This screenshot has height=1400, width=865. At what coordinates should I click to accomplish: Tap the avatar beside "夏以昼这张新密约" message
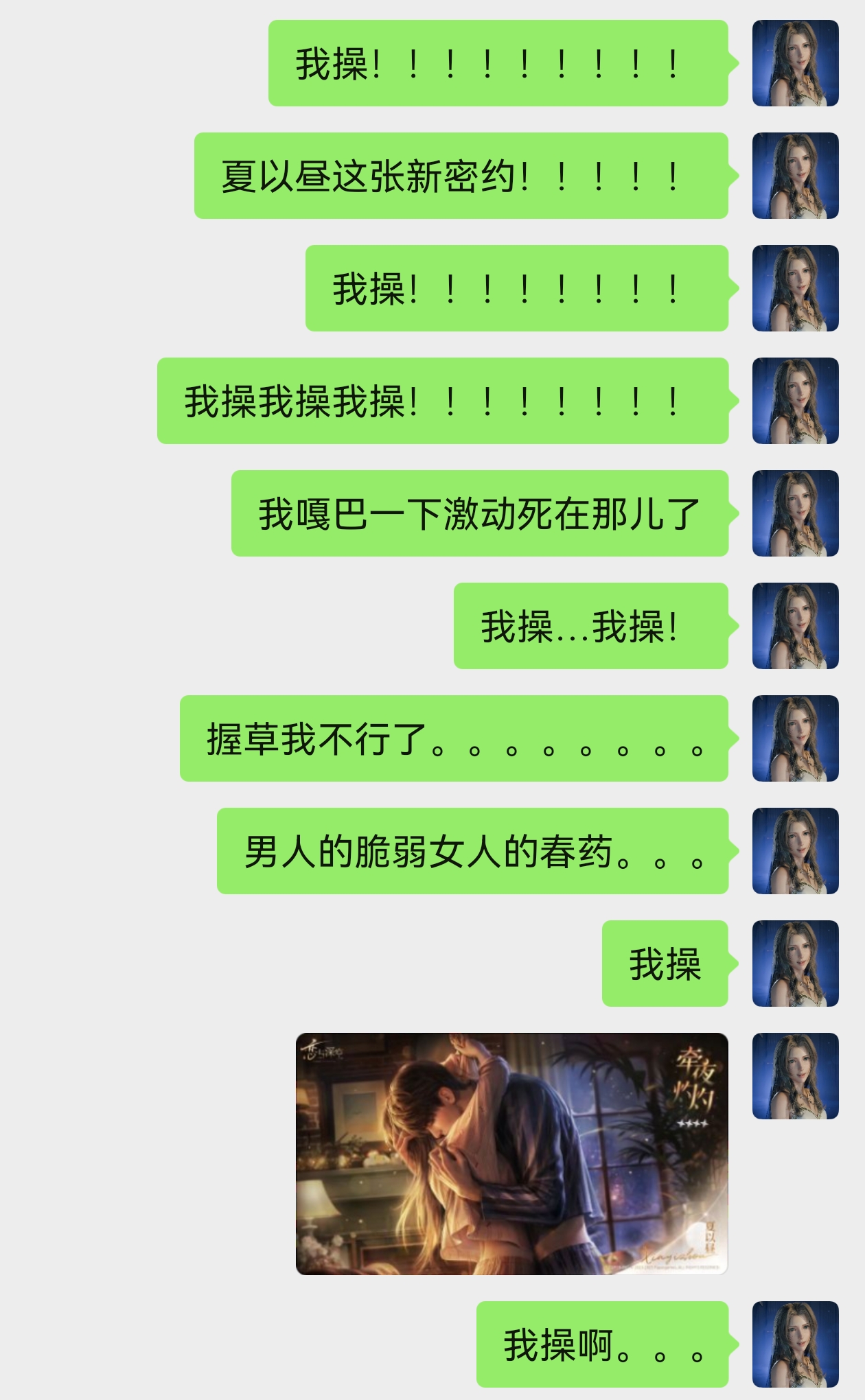point(795,176)
